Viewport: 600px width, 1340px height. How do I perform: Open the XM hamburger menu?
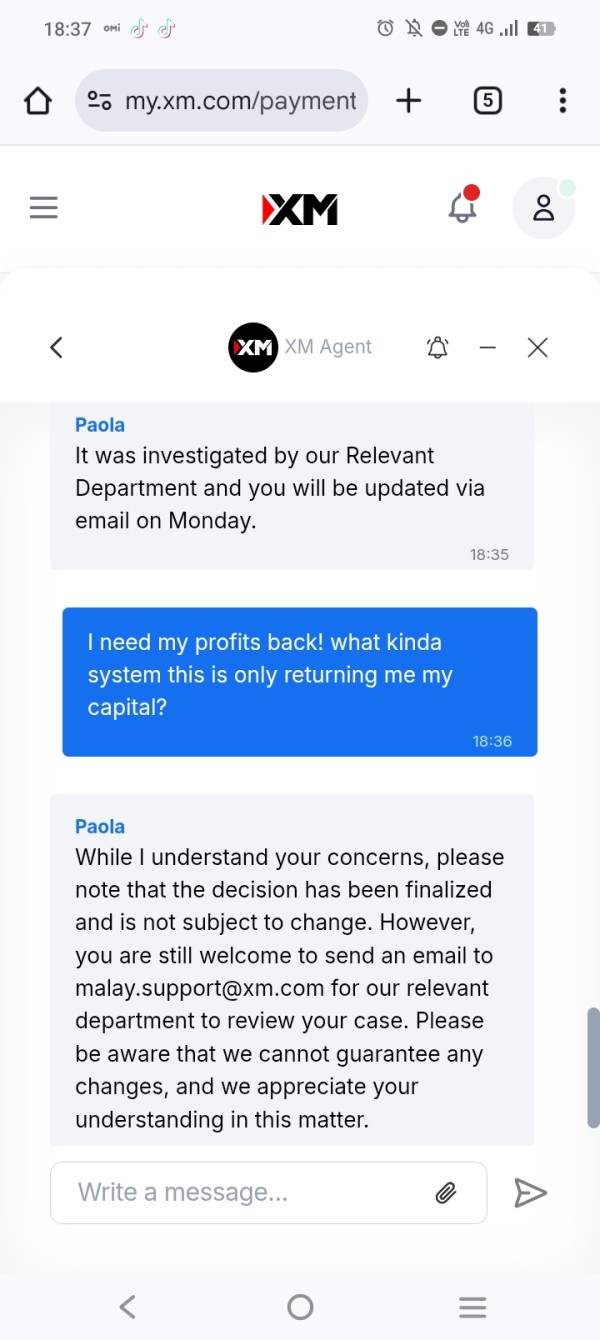pos(44,208)
